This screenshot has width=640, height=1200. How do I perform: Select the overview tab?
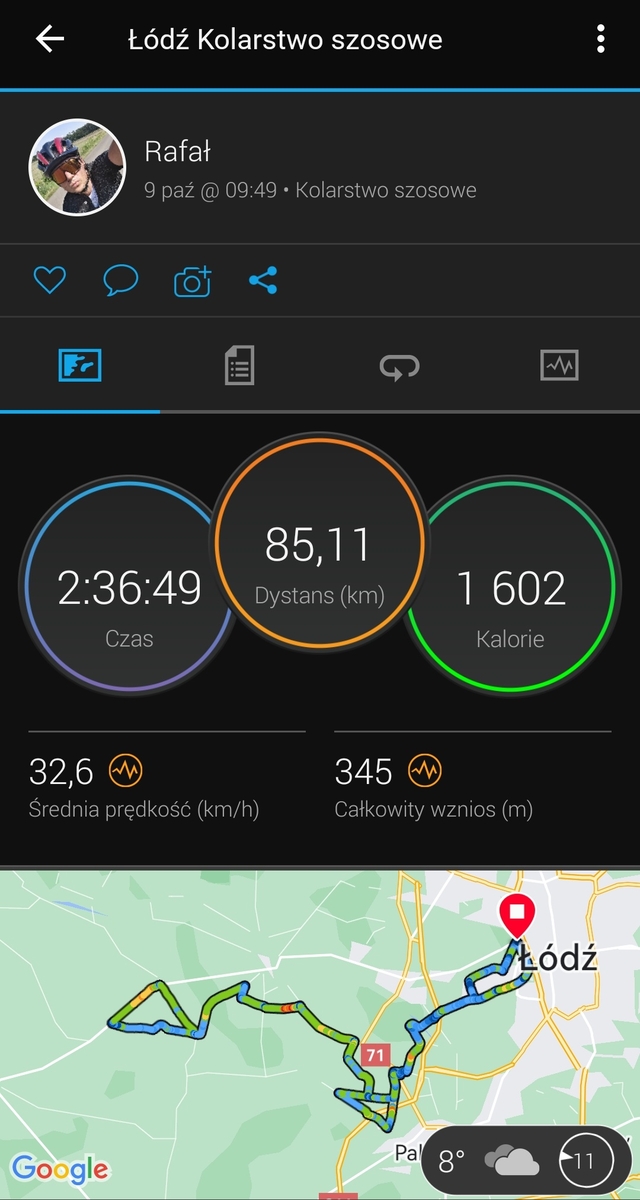pyautogui.click(x=80, y=366)
